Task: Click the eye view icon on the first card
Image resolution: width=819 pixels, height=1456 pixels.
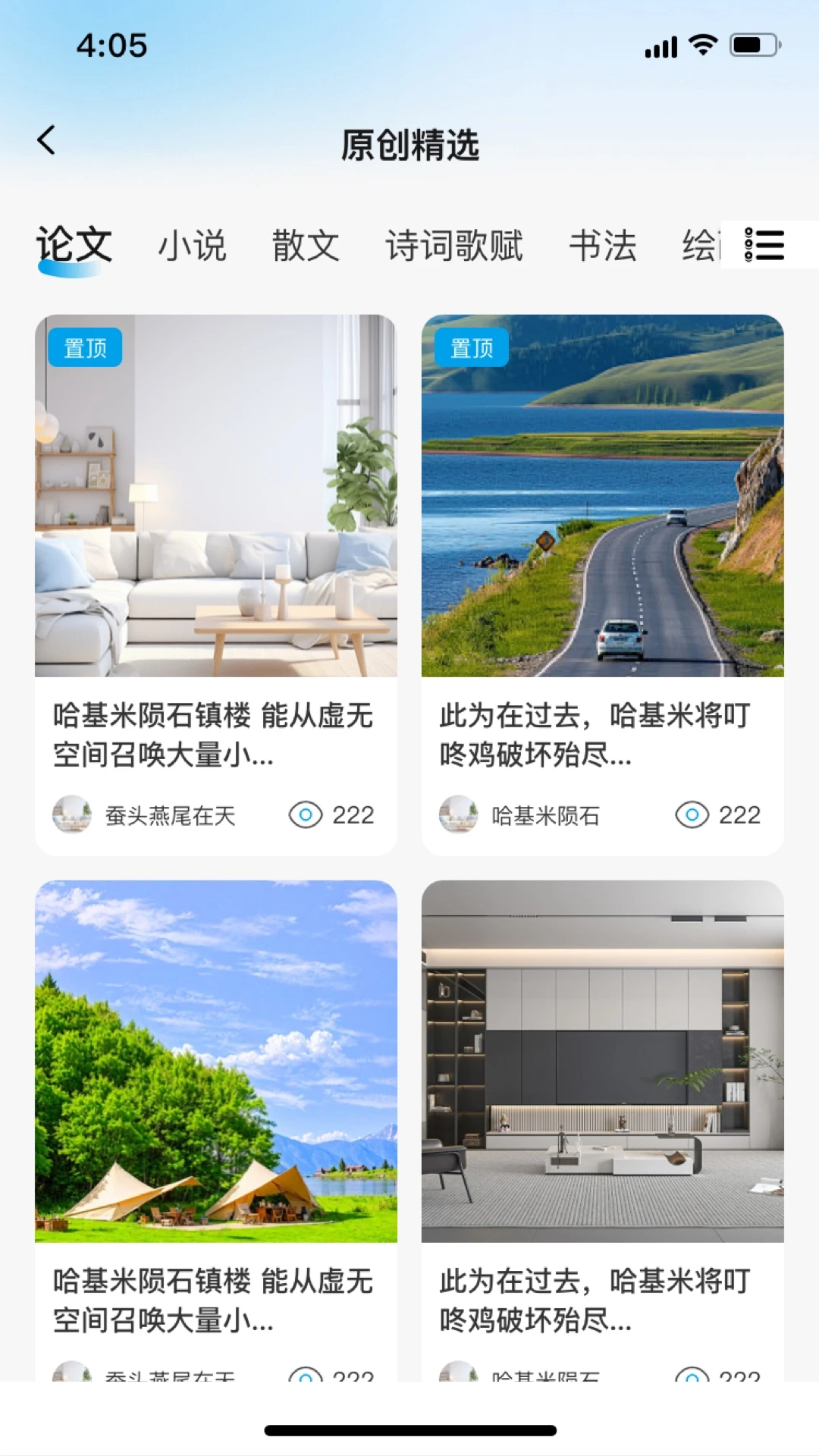Action: 306,815
